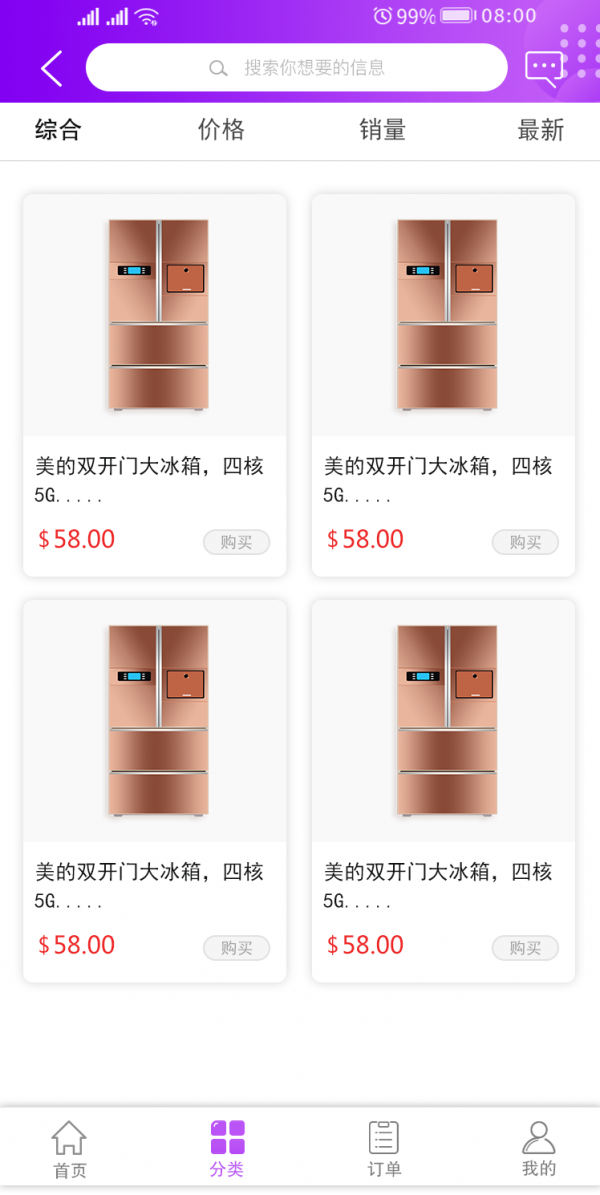This screenshot has width=600, height=1195.
Task: Select the 综合 sort tab
Action: (x=58, y=130)
